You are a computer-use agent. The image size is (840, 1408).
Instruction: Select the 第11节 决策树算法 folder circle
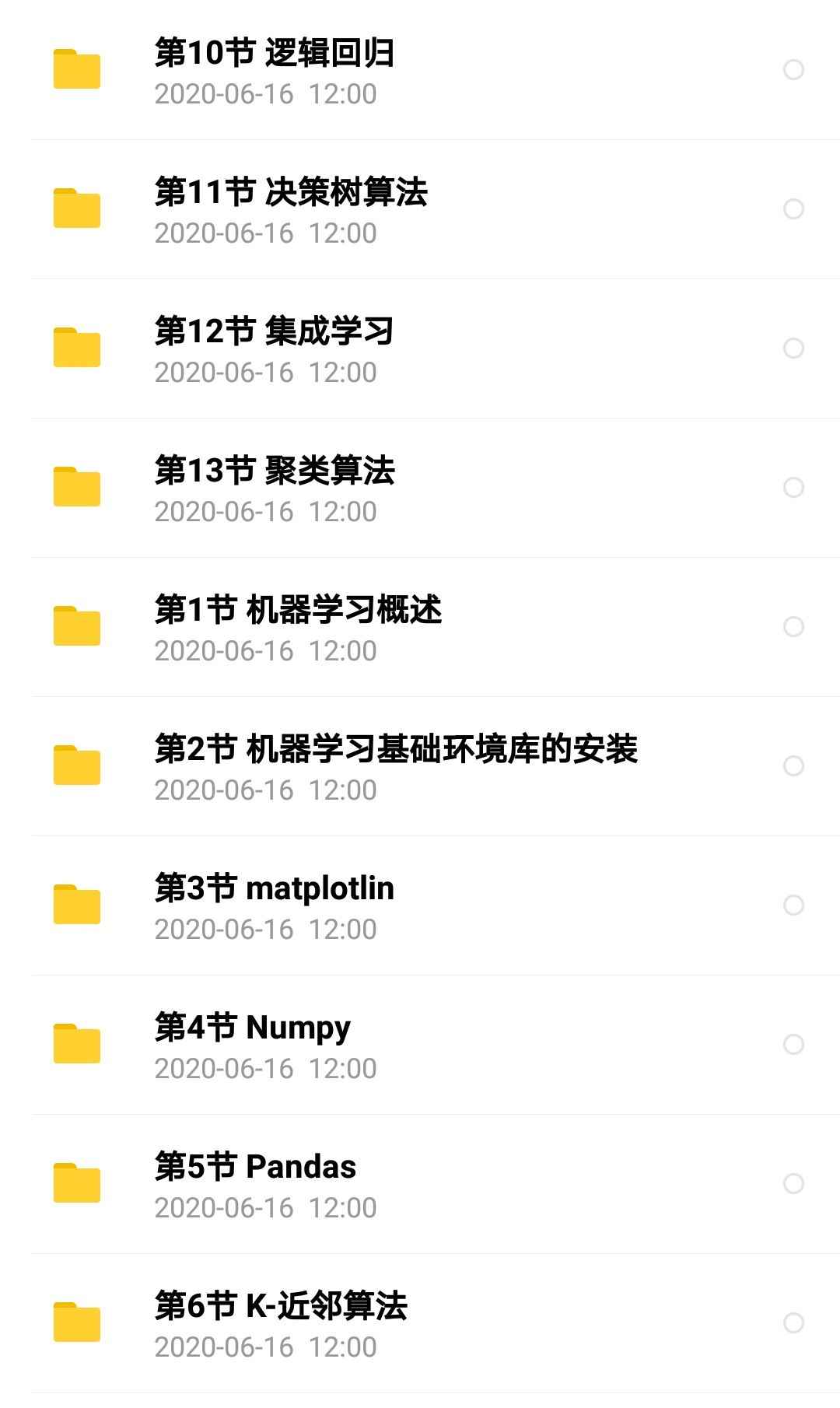pyautogui.click(x=793, y=209)
